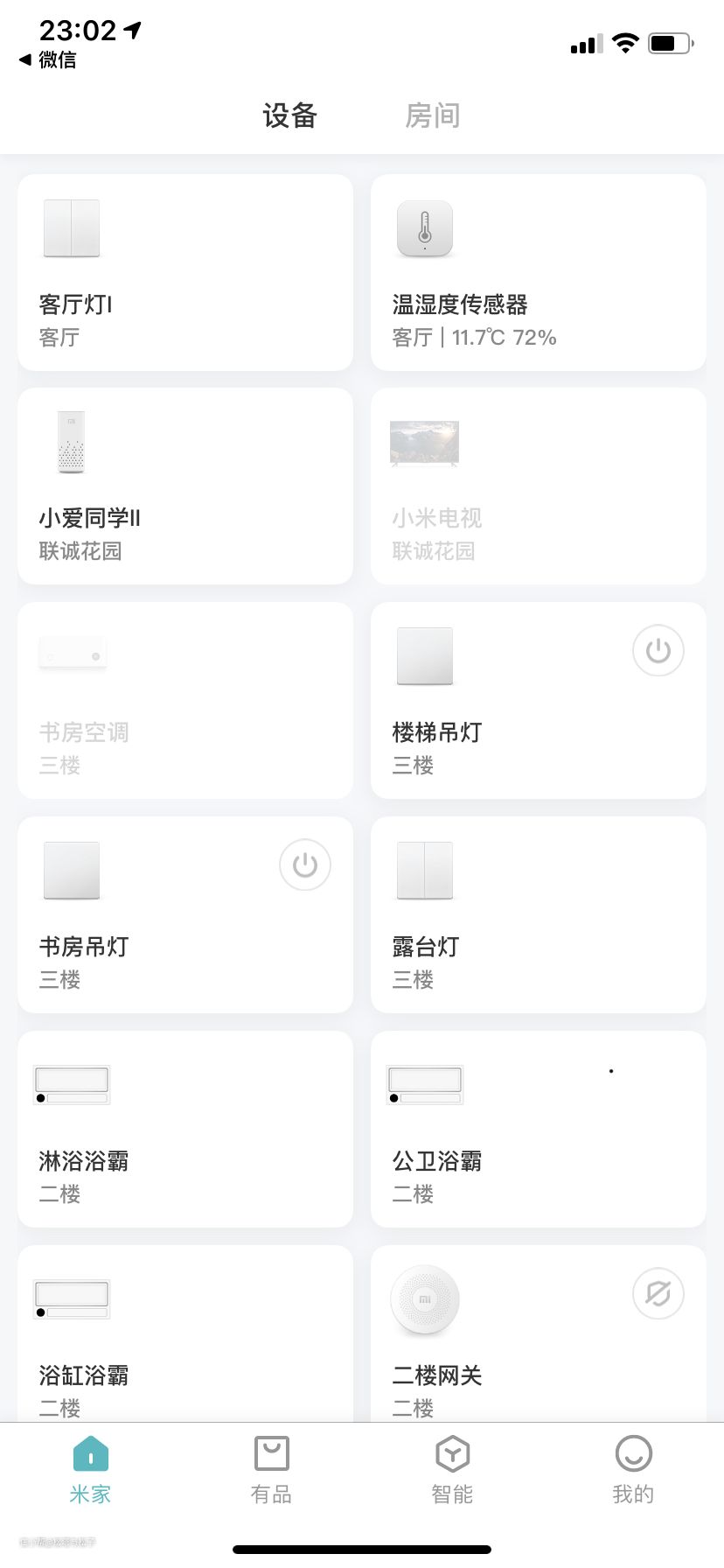724x1568 pixels.
Task: Toggle power for 楼梯吊灯
Action: (x=658, y=650)
